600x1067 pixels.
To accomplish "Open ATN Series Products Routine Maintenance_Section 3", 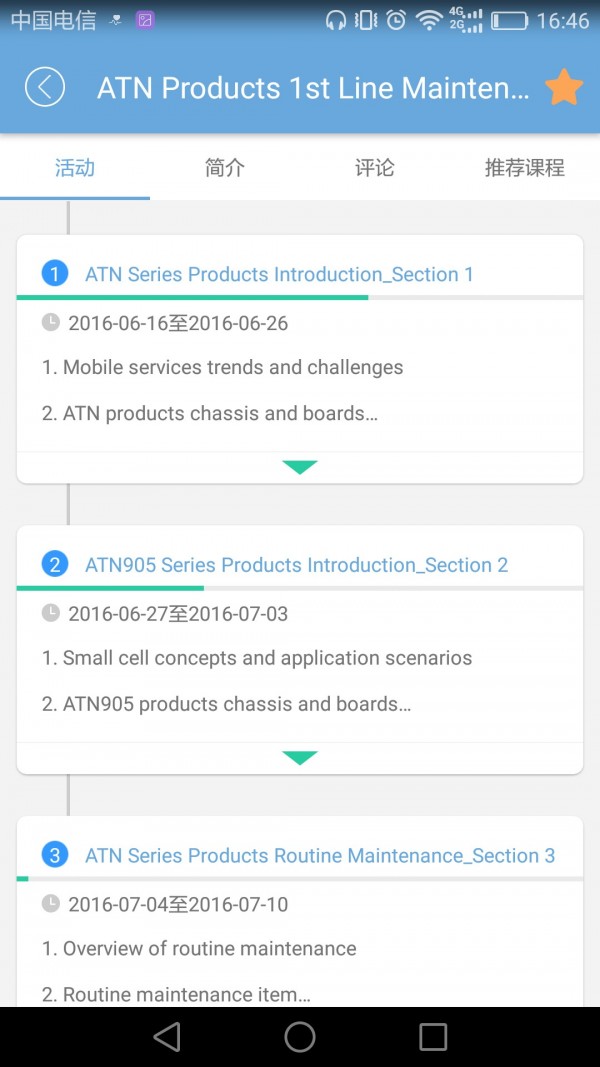I will tap(319, 856).
